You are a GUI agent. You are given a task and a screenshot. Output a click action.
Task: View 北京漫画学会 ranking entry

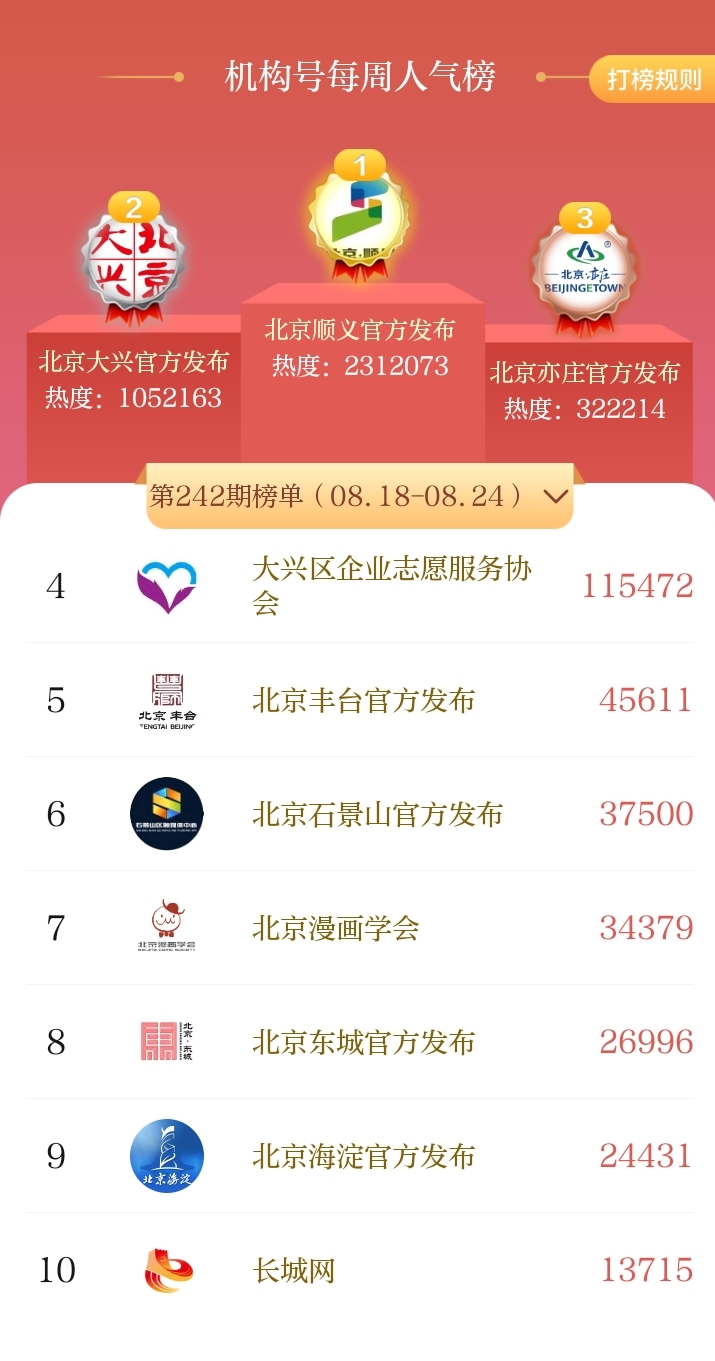pyautogui.click(x=360, y=928)
